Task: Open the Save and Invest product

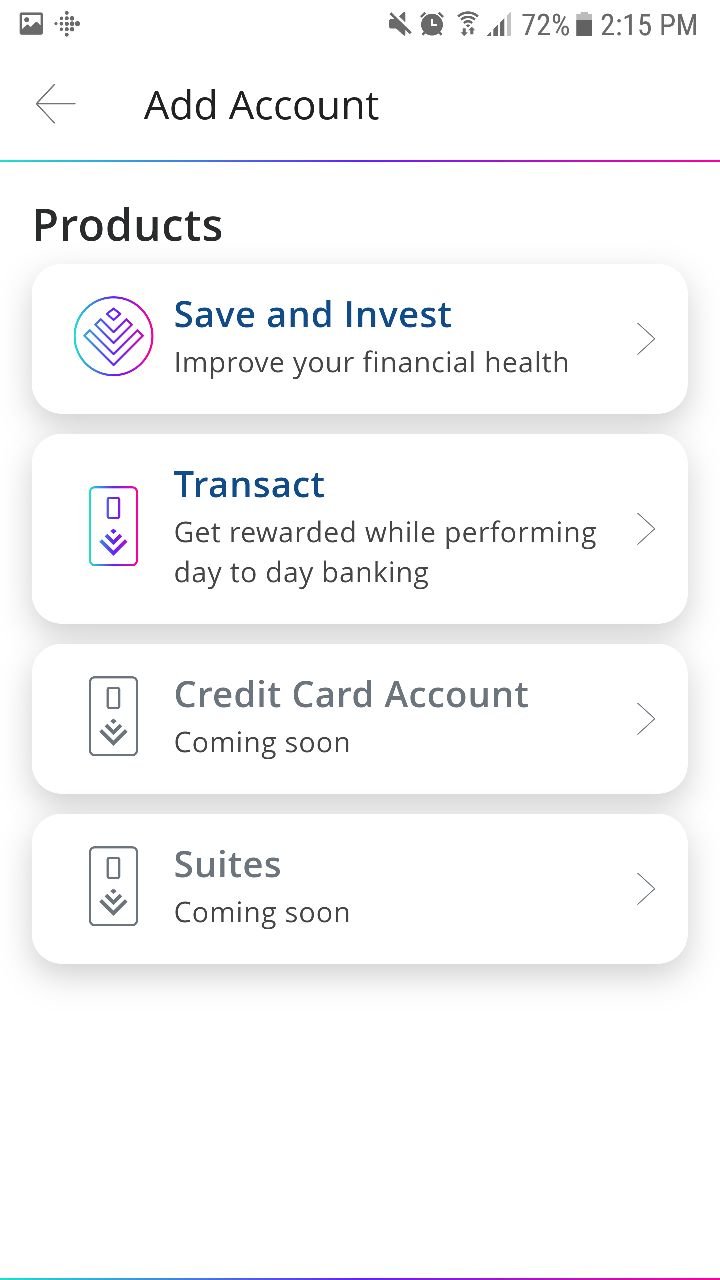Action: [360, 339]
